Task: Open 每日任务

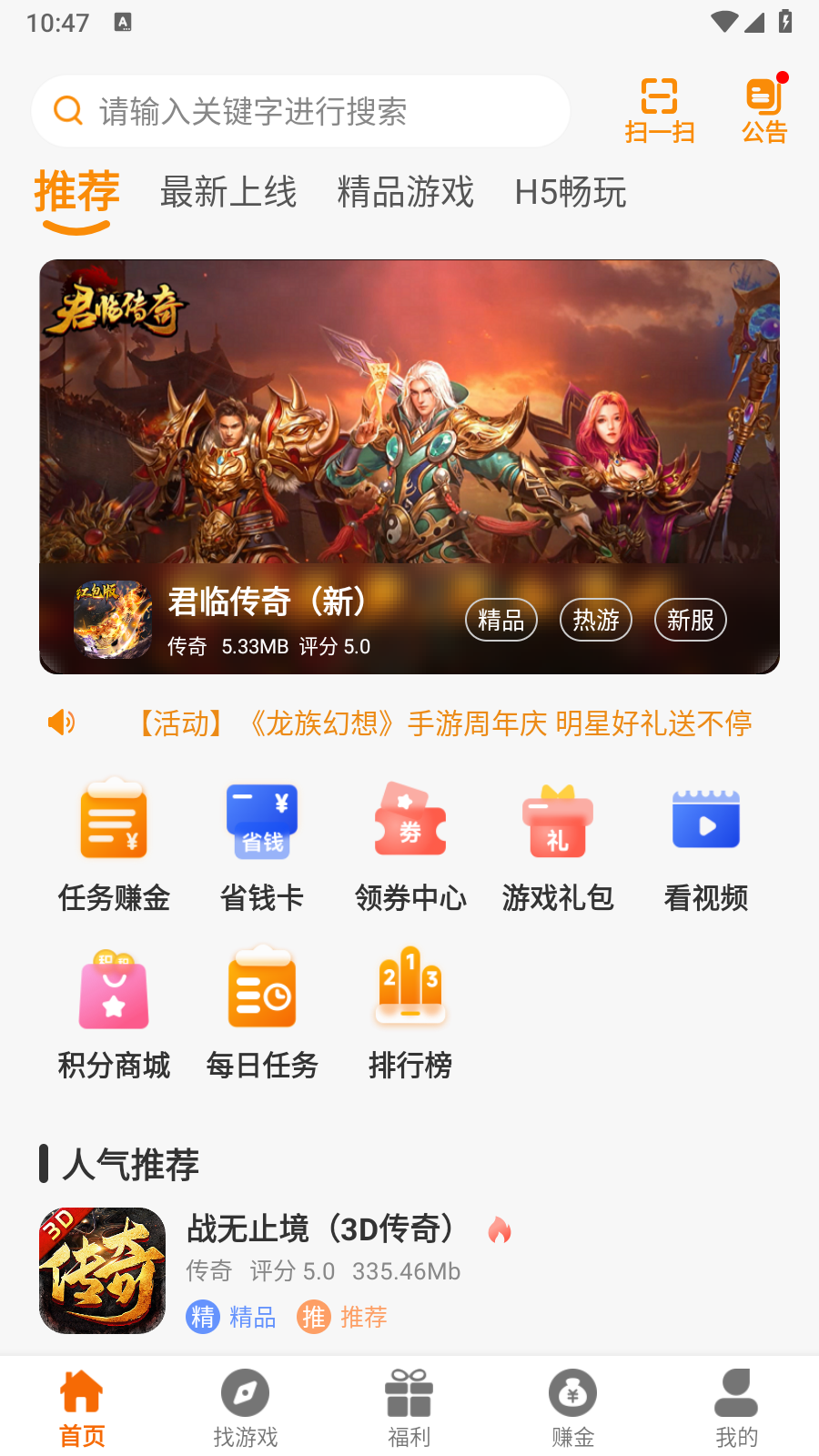Action: point(262,1013)
